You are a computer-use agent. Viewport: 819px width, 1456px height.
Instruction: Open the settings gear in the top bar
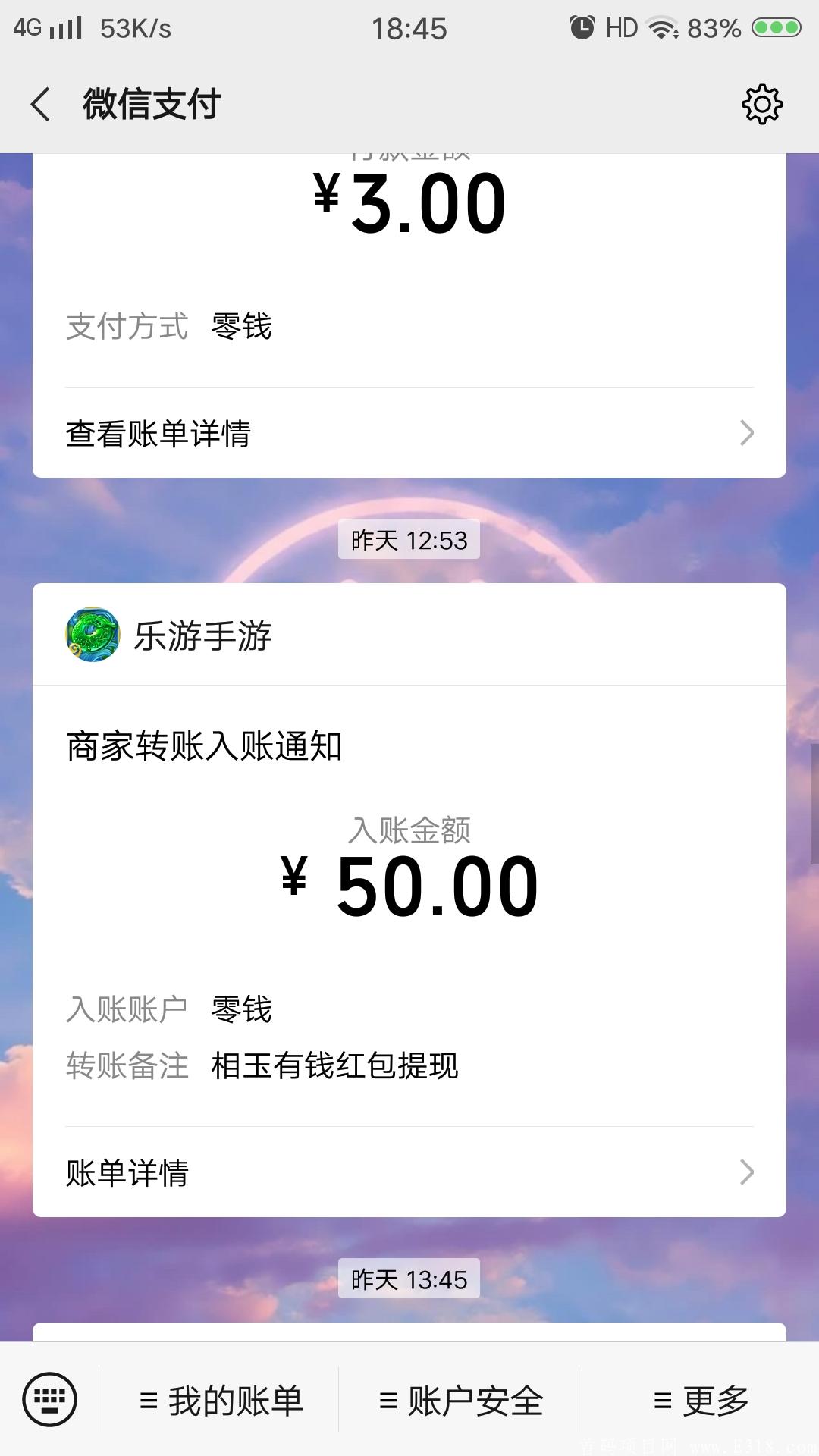[x=761, y=105]
